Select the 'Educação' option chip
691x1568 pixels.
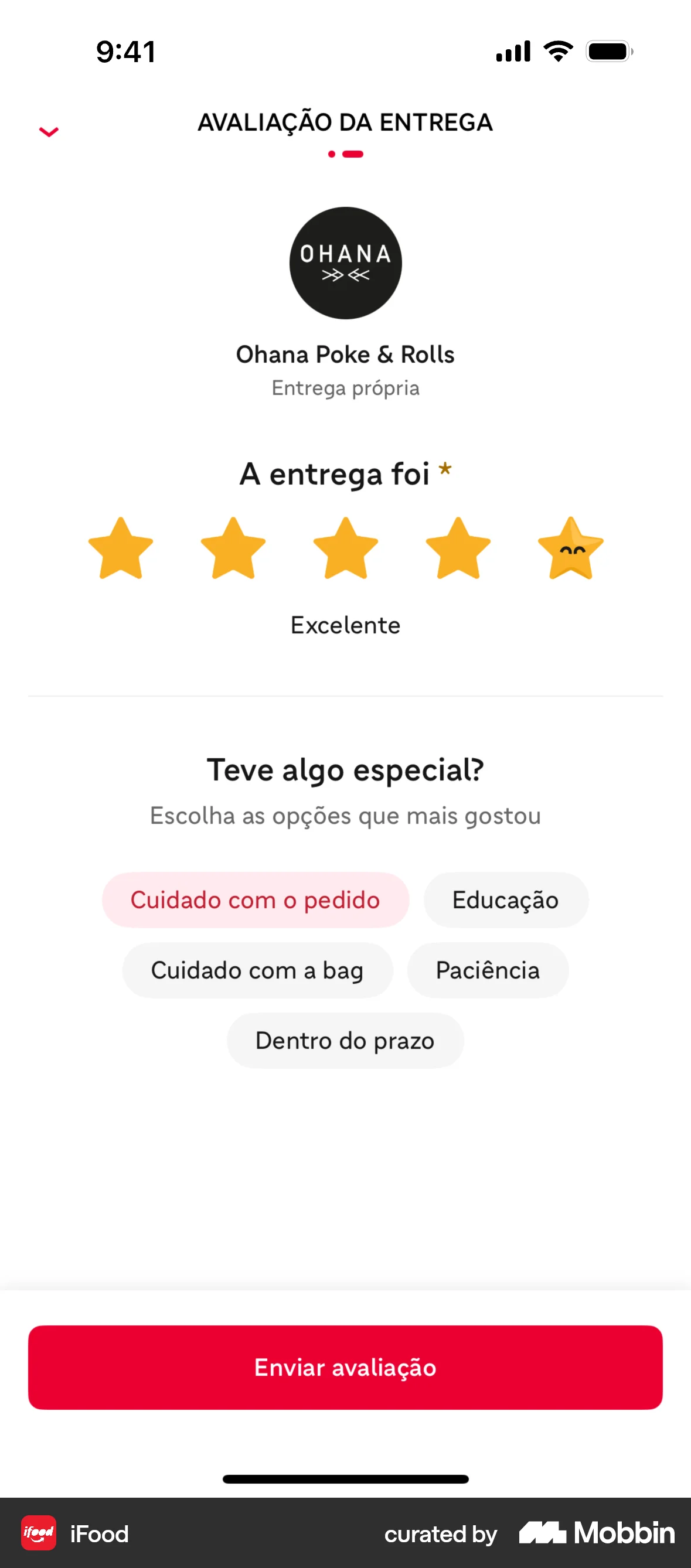(505, 899)
